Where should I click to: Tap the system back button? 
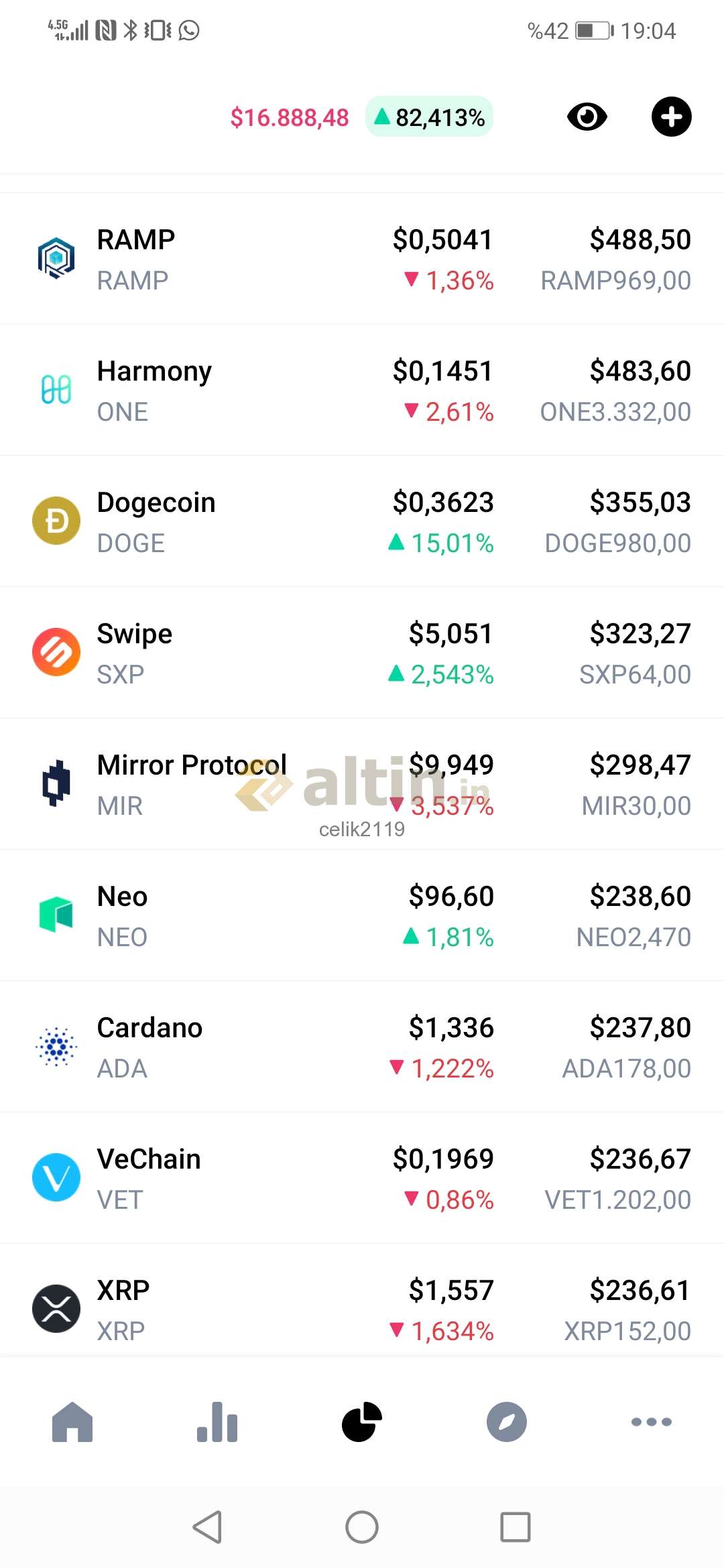pyautogui.click(x=207, y=1527)
